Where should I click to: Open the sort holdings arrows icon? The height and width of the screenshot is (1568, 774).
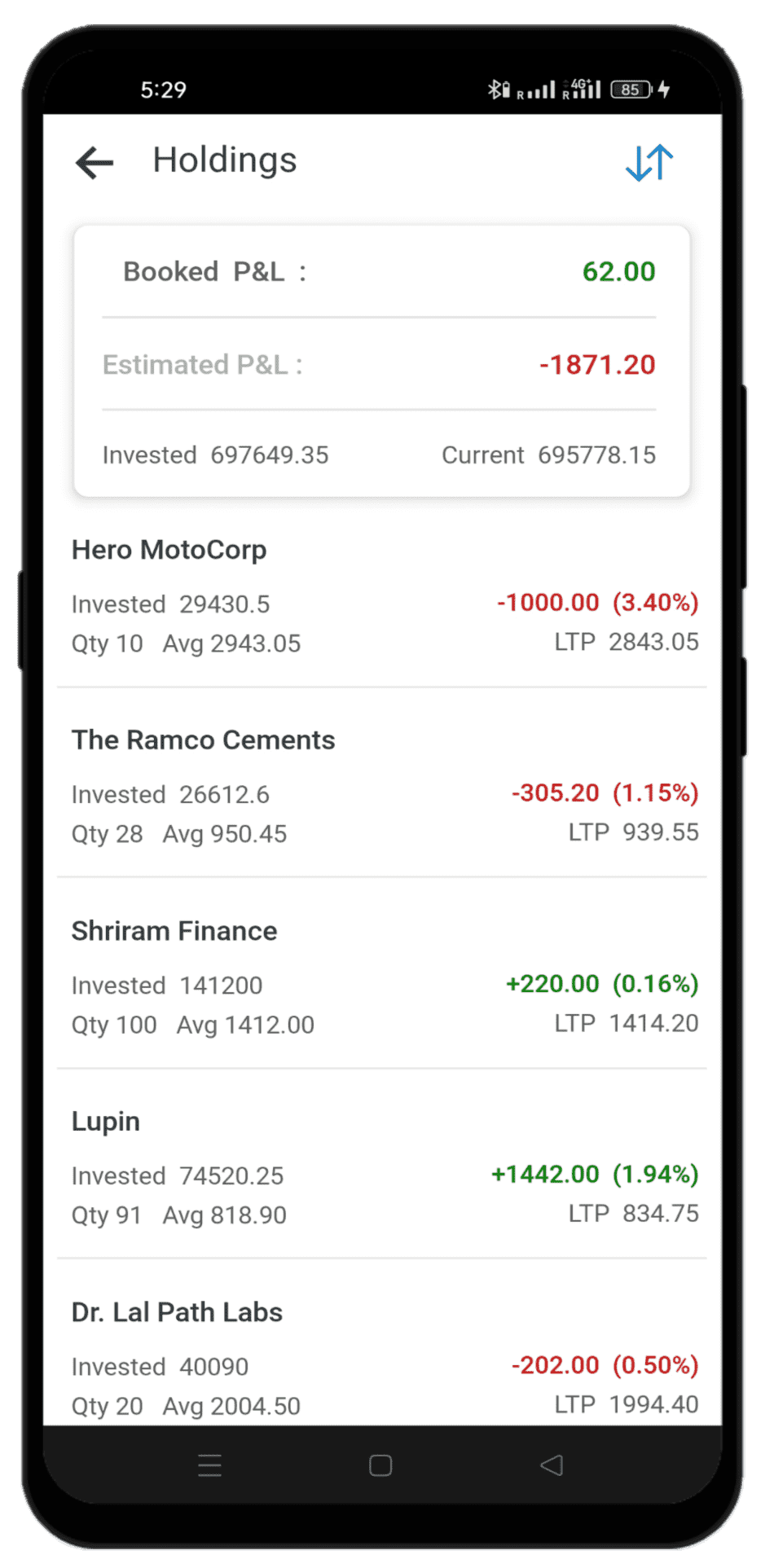click(649, 163)
